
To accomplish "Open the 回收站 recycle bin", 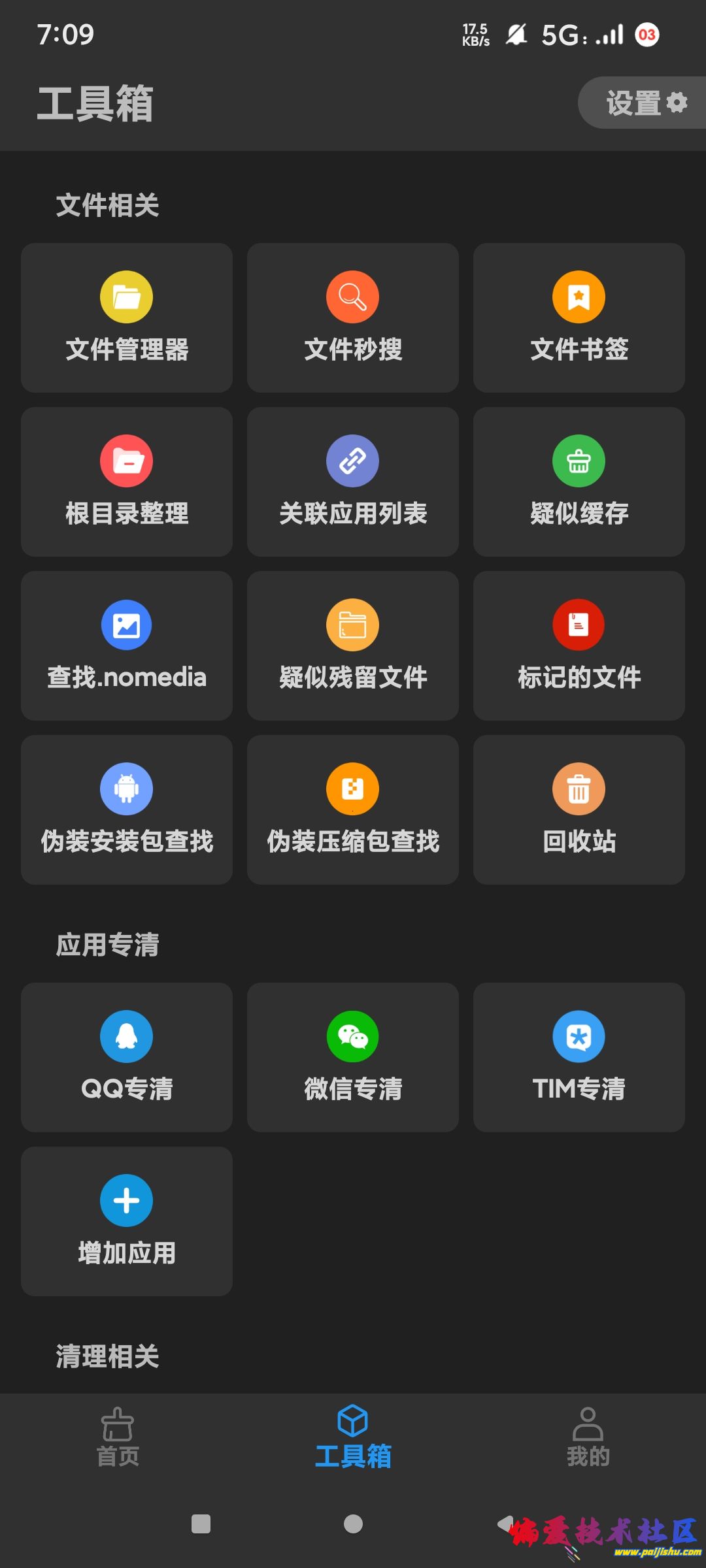I will click(579, 810).
